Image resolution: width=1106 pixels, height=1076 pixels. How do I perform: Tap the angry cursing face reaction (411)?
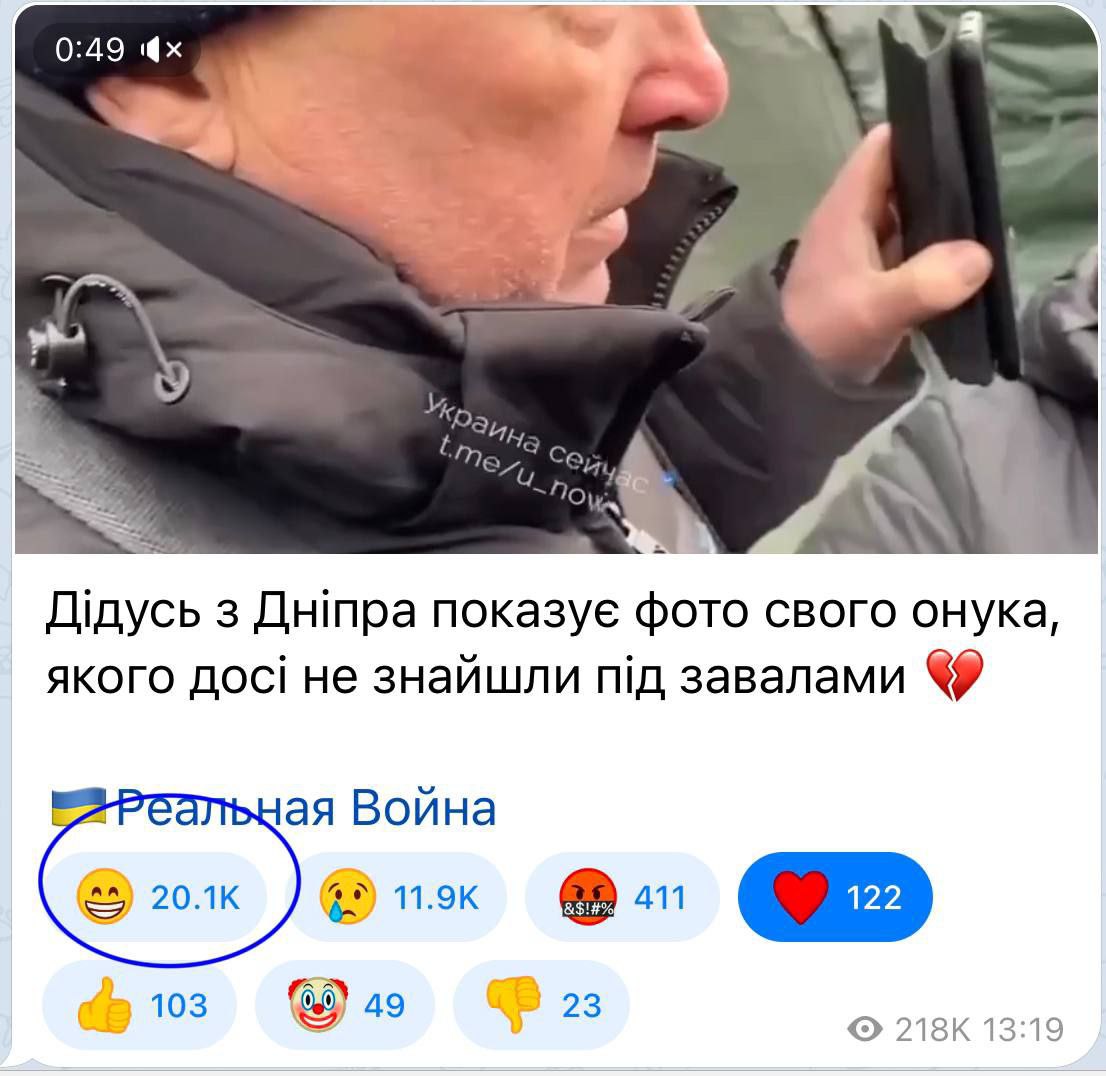click(x=622, y=897)
